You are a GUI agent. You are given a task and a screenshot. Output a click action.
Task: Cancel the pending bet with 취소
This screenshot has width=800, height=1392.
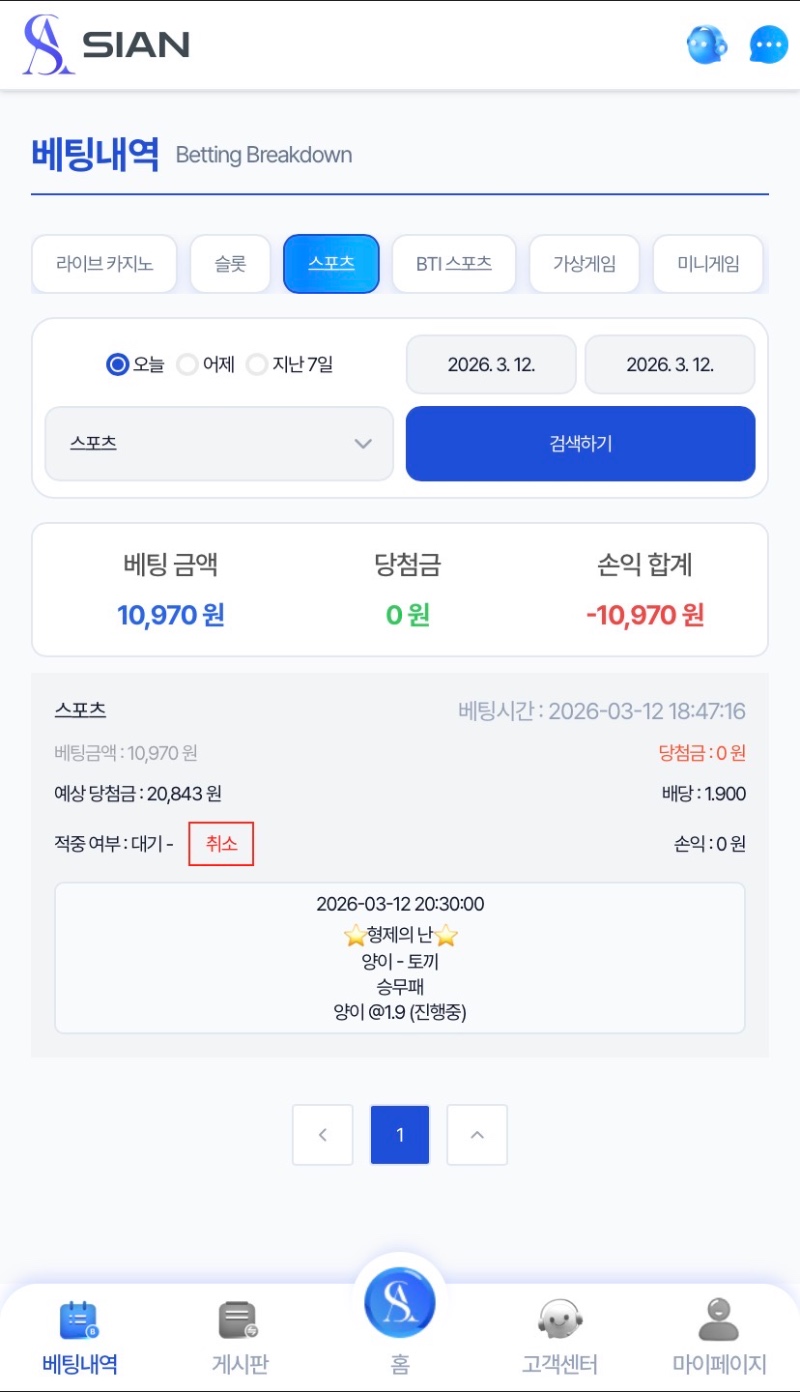coord(221,843)
